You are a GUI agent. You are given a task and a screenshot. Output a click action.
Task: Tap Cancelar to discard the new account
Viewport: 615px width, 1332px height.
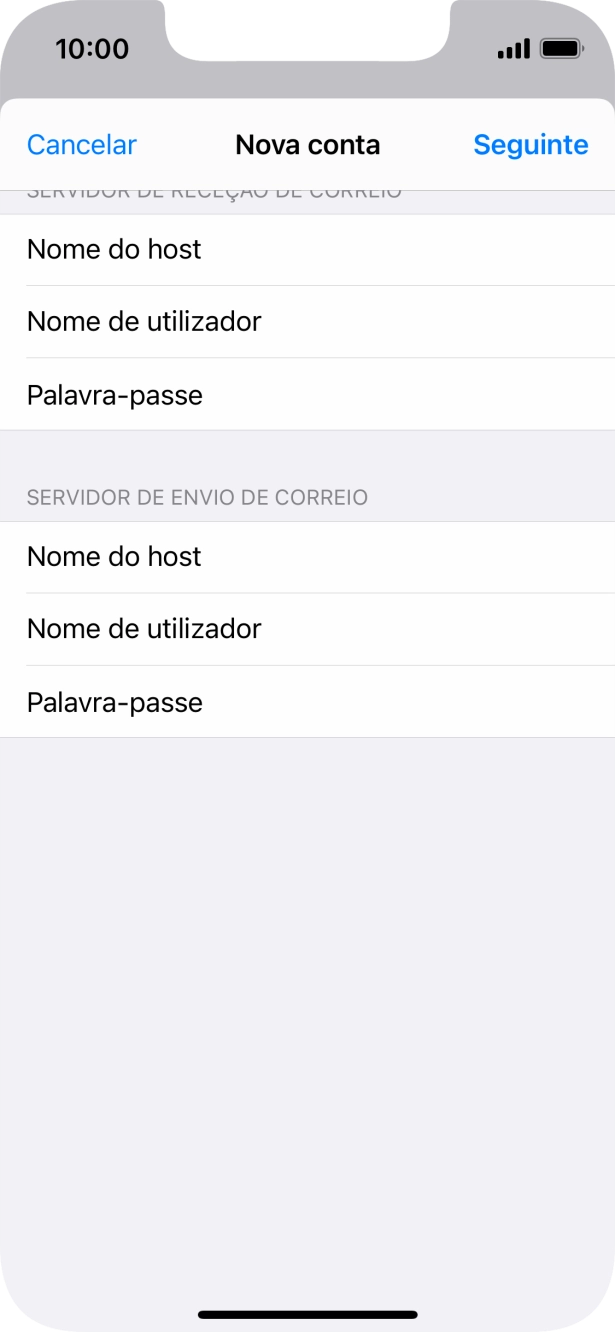[81, 145]
